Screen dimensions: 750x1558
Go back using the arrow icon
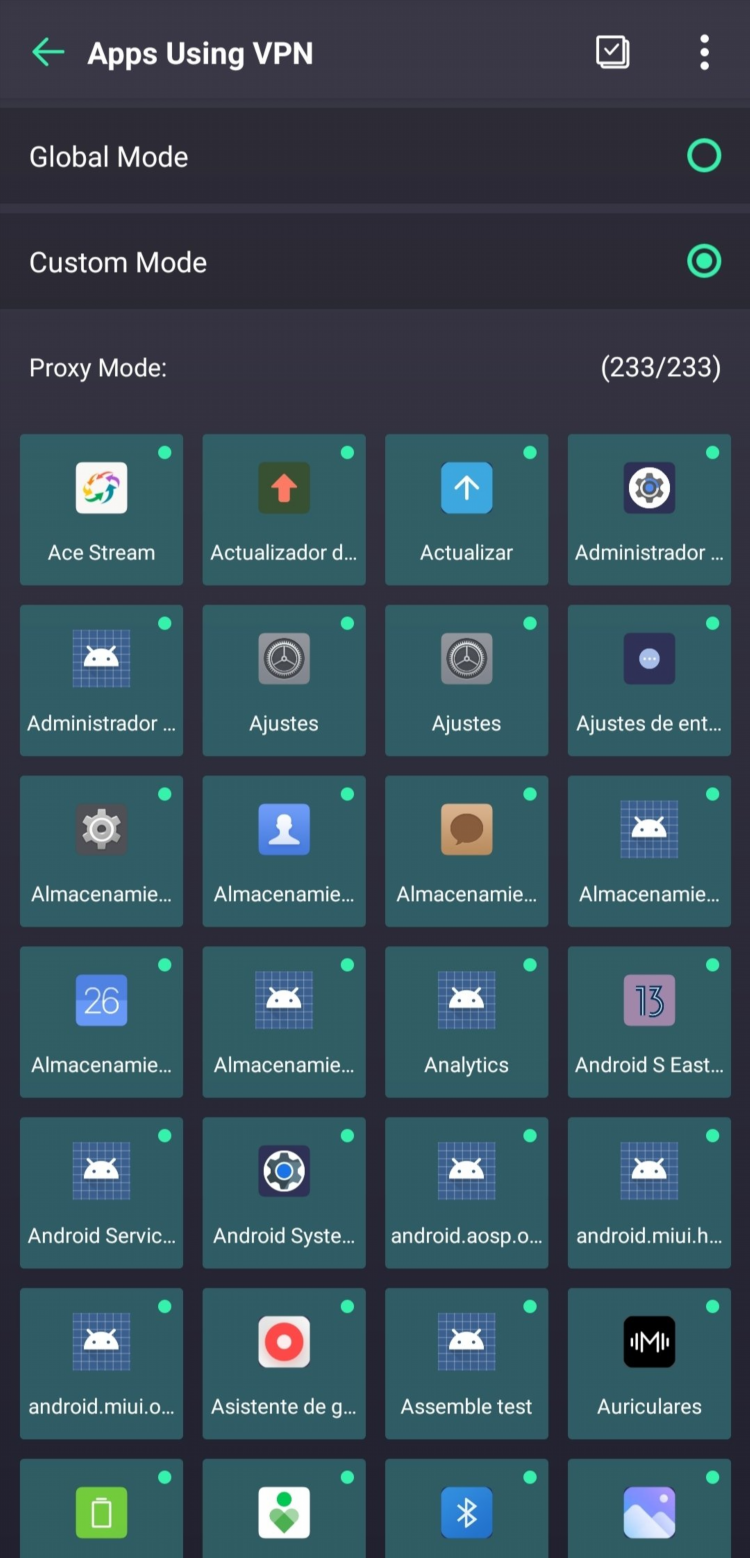tap(48, 53)
